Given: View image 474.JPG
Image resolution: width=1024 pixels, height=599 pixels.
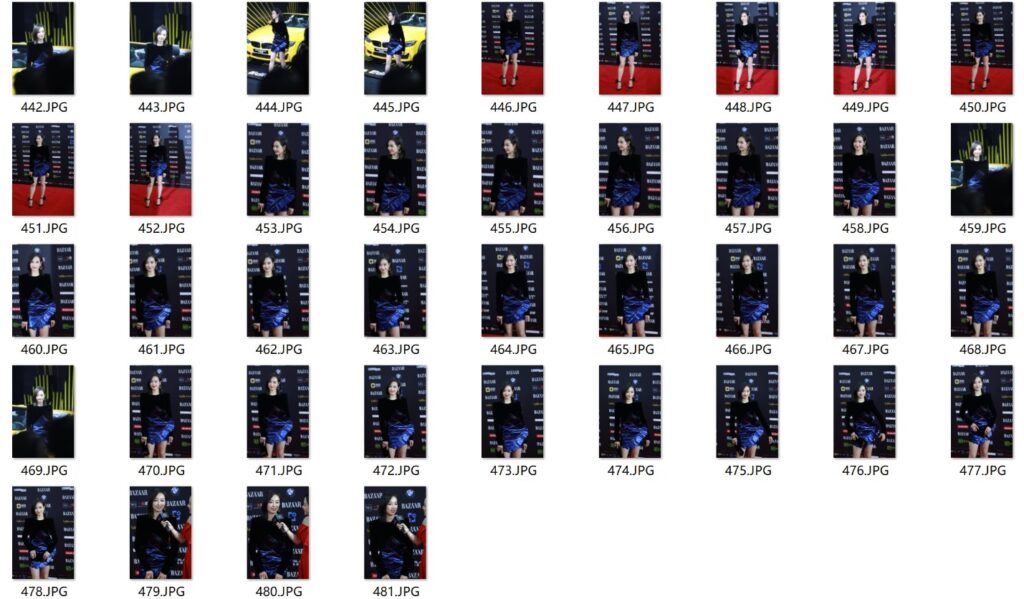Looking at the screenshot, I should [x=629, y=411].
